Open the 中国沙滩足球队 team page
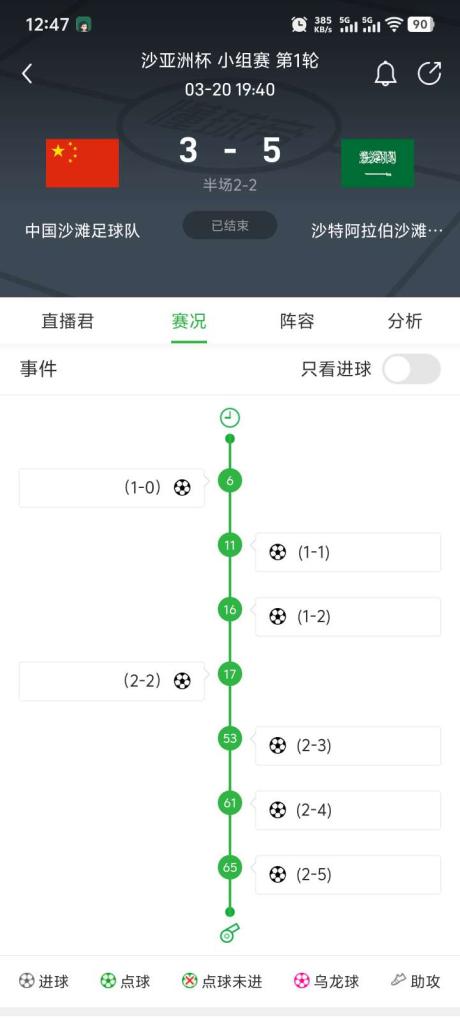Viewport: 460px width, 1022px height. coord(83,231)
